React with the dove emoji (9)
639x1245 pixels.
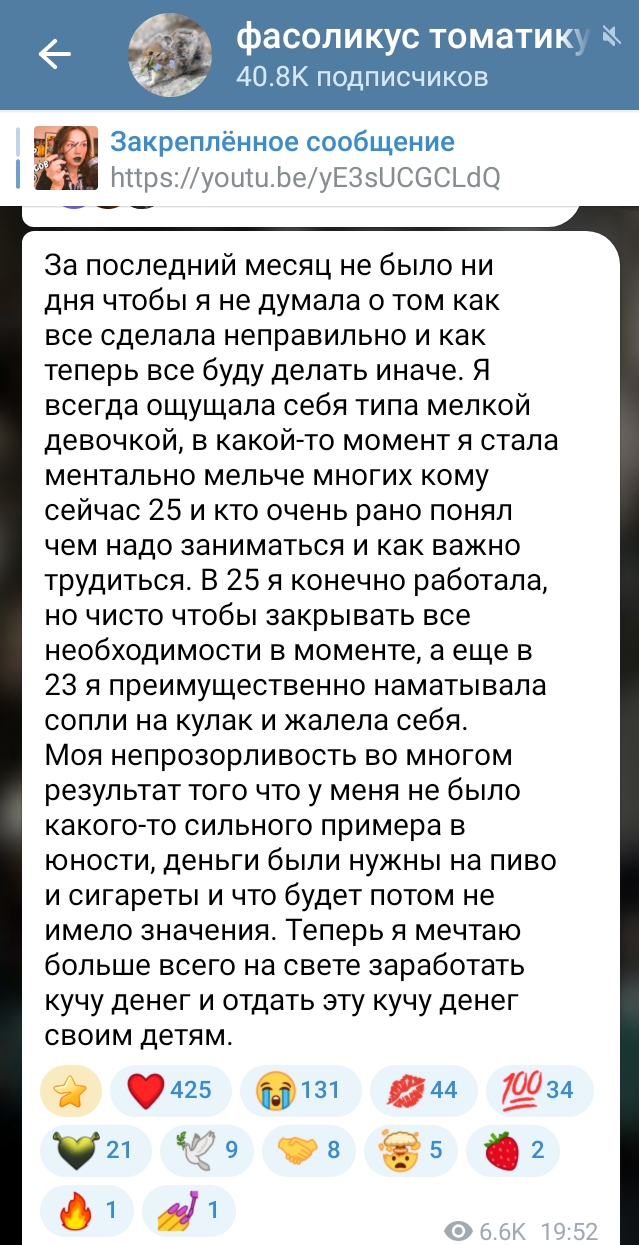tap(206, 1150)
